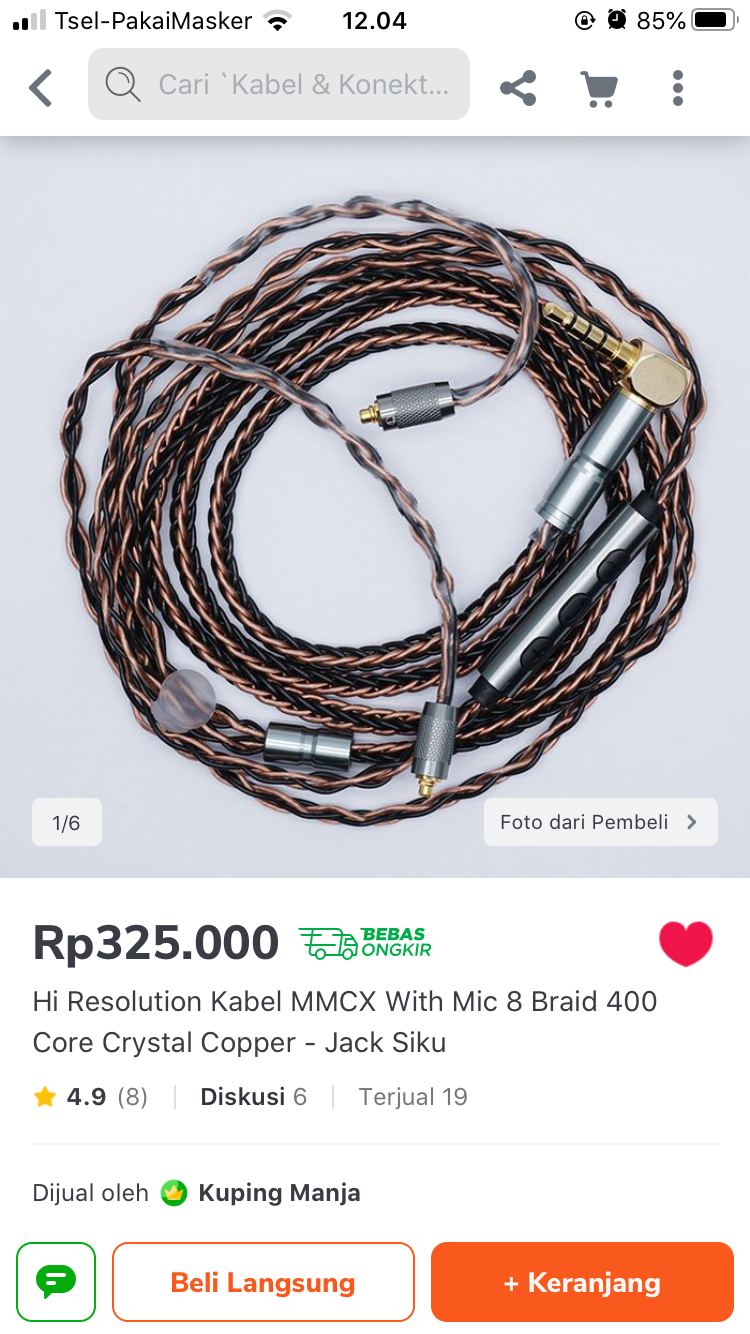
Task: Add item with + Keranjang
Action: (x=582, y=1282)
